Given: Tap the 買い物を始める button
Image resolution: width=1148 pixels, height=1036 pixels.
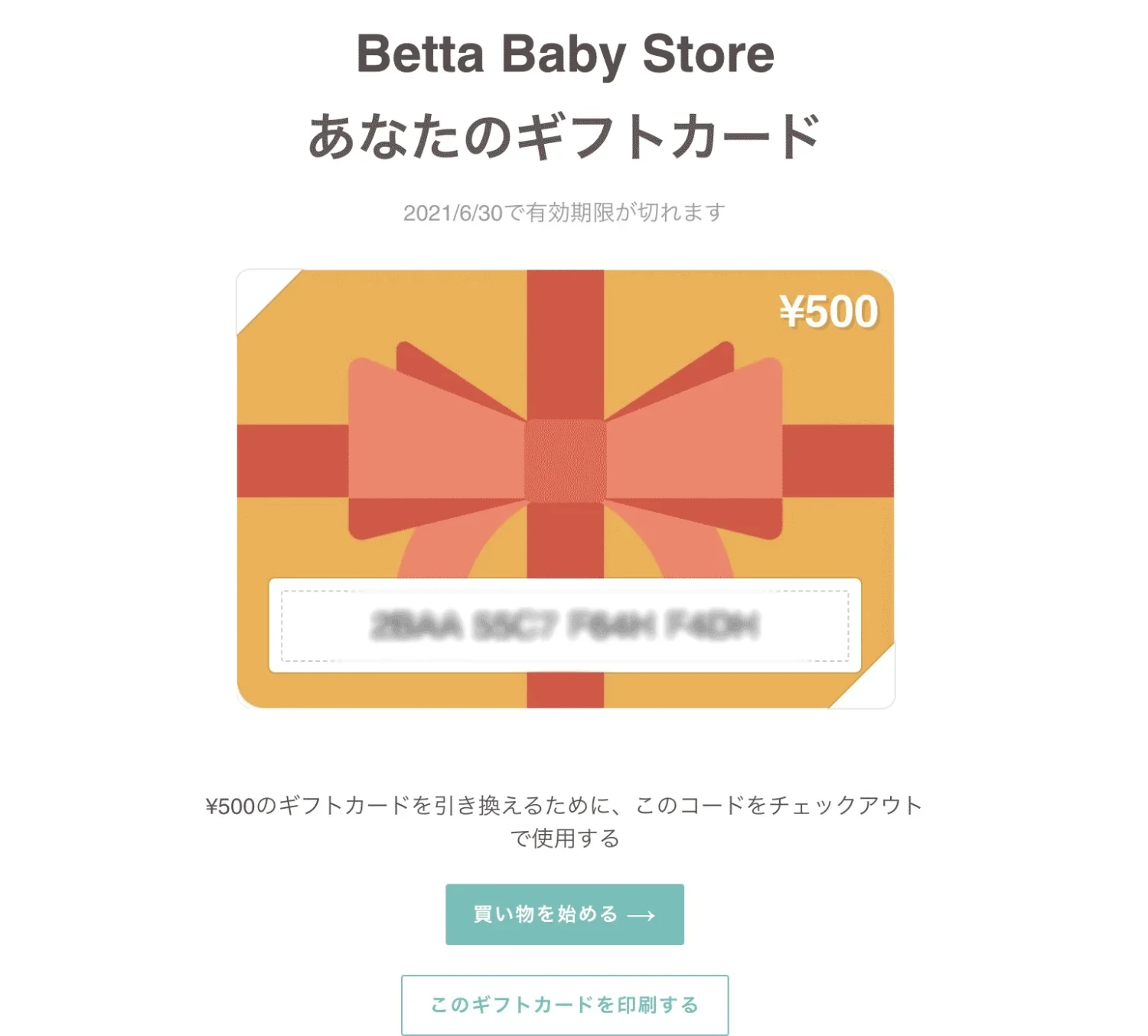Looking at the screenshot, I should point(564,914).
